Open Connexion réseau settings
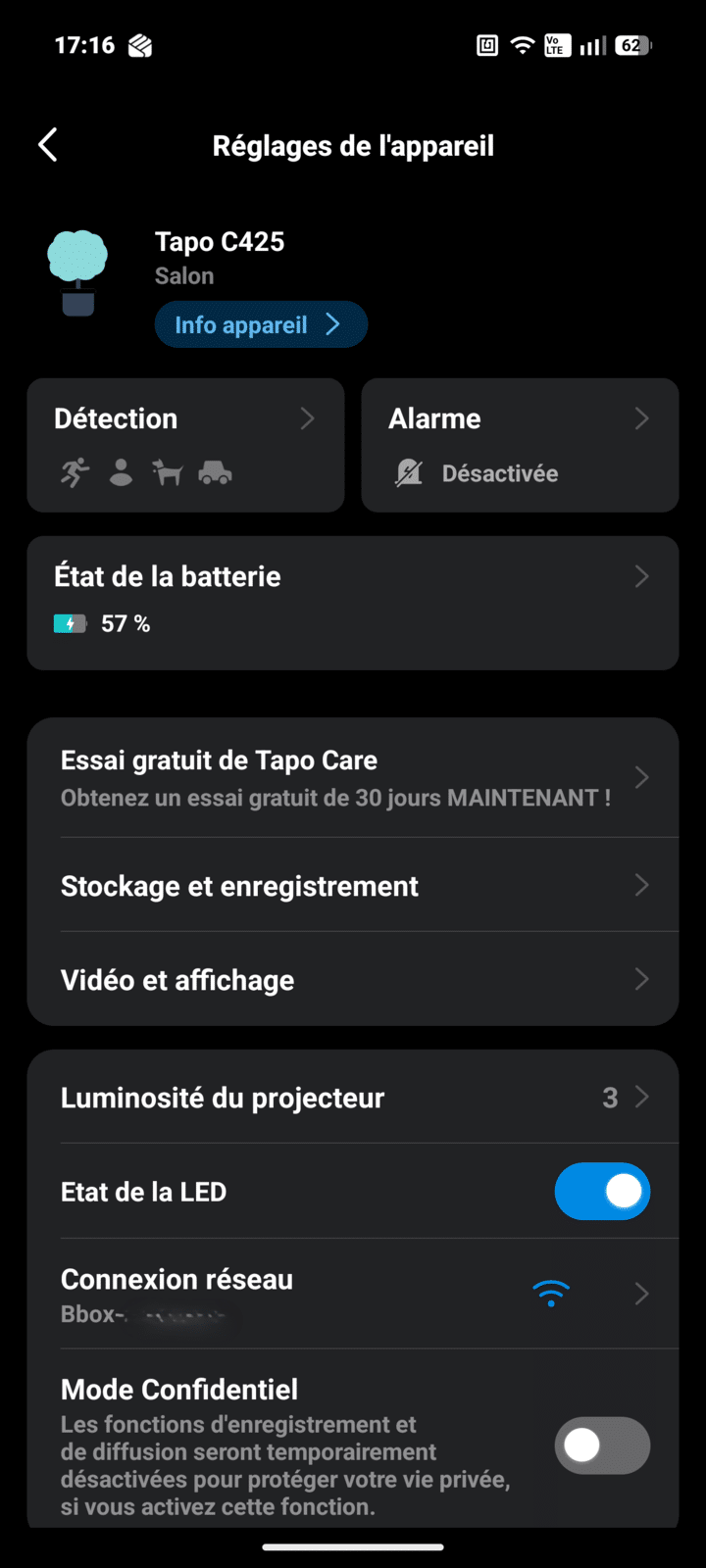706x1568 pixels. pyautogui.click(x=353, y=1295)
